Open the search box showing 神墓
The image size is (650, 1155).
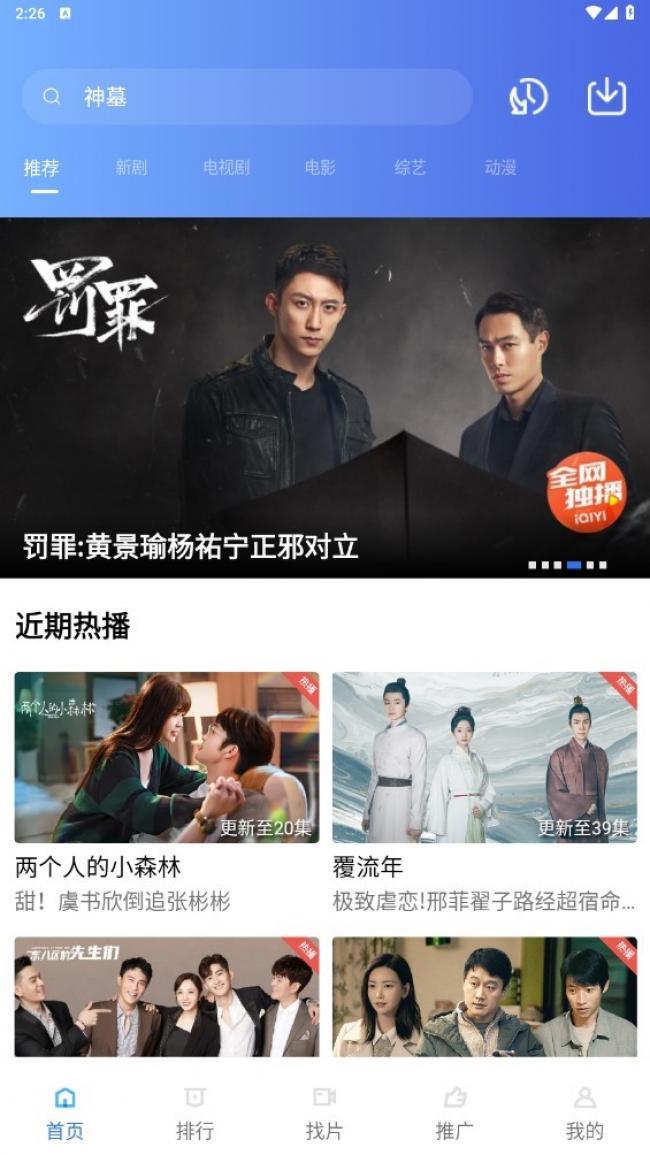pyautogui.click(x=248, y=96)
